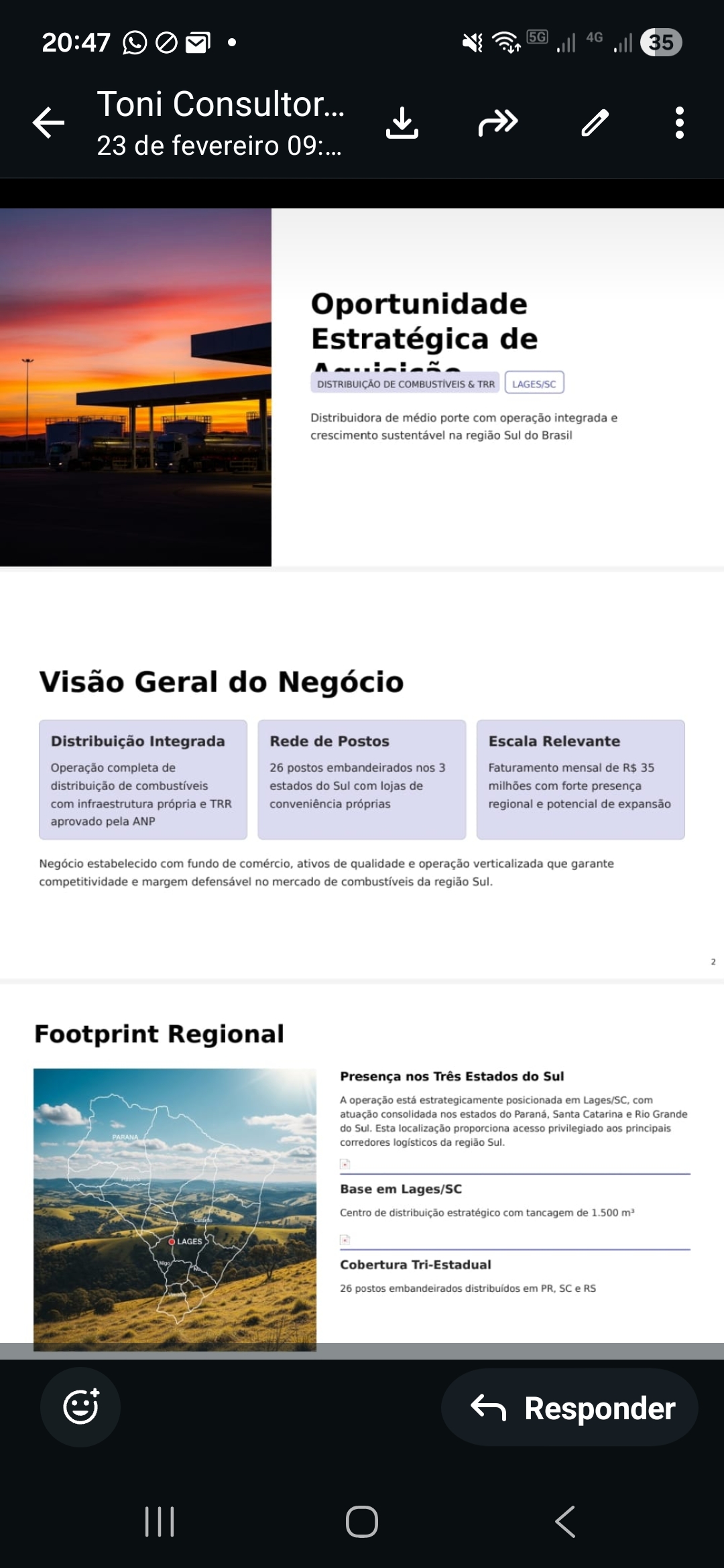
Task: Open the three-dot overflow menu
Action: 679,123
